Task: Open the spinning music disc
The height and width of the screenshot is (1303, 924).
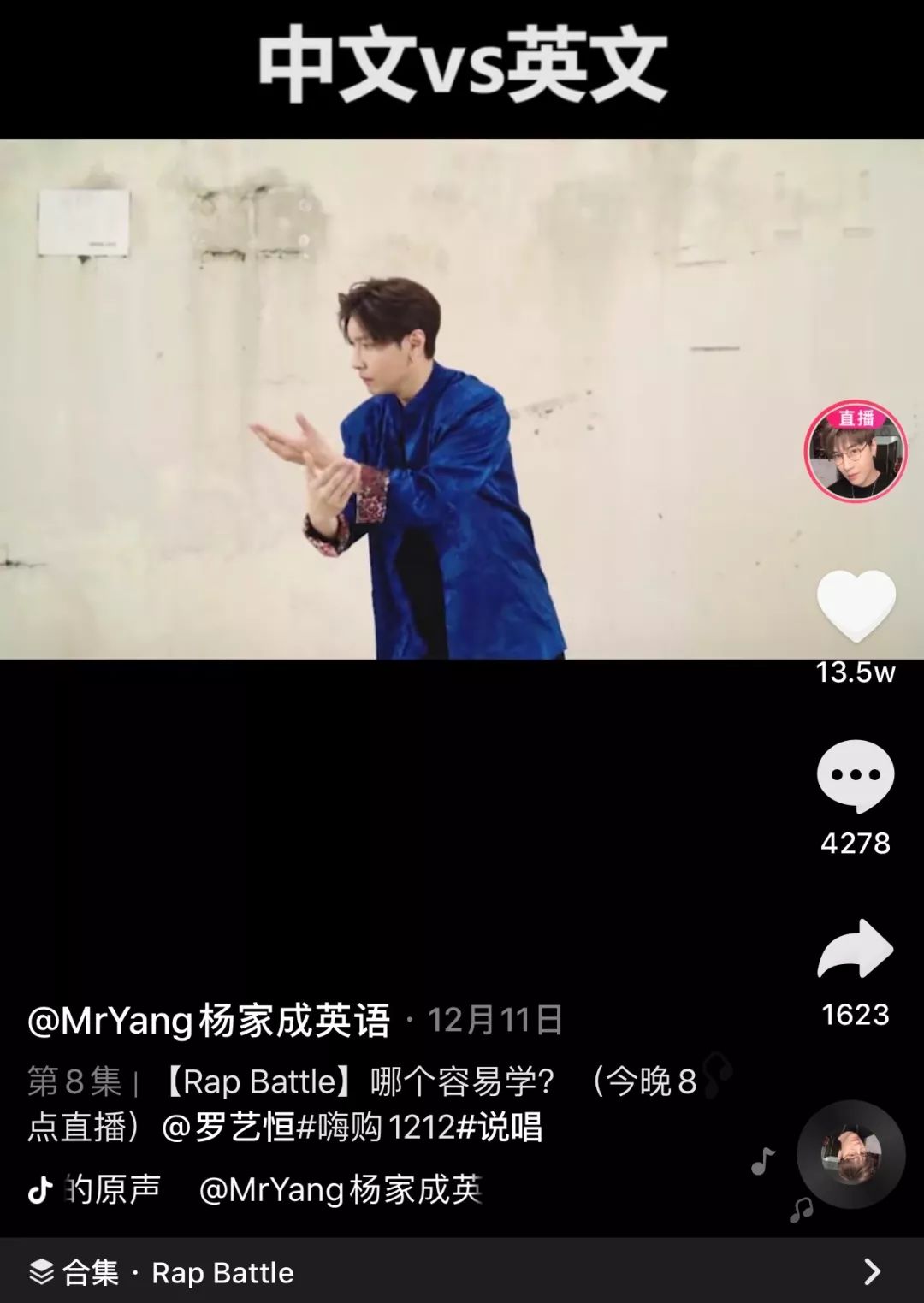Action: [850, 1155]
